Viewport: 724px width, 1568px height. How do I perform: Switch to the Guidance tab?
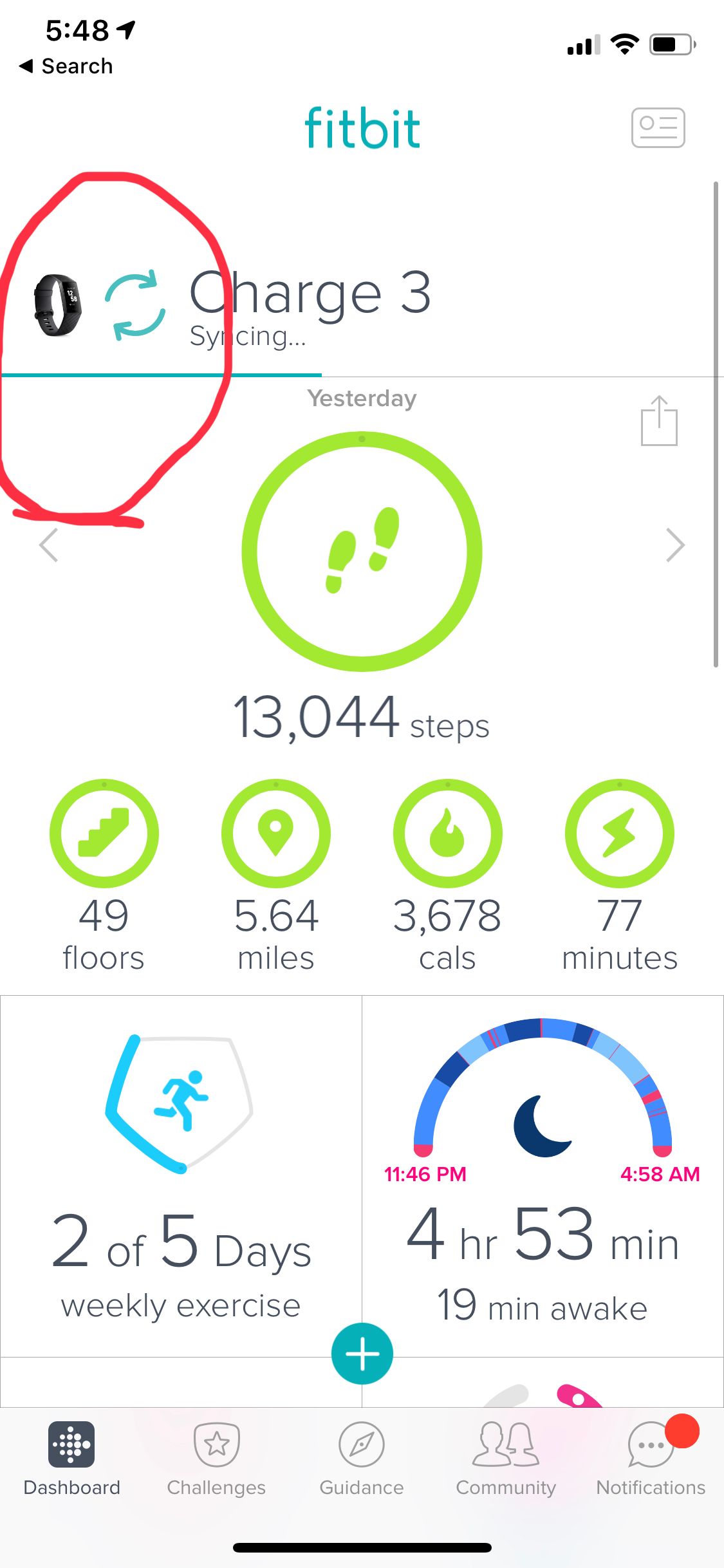(x=362, y=1459)
